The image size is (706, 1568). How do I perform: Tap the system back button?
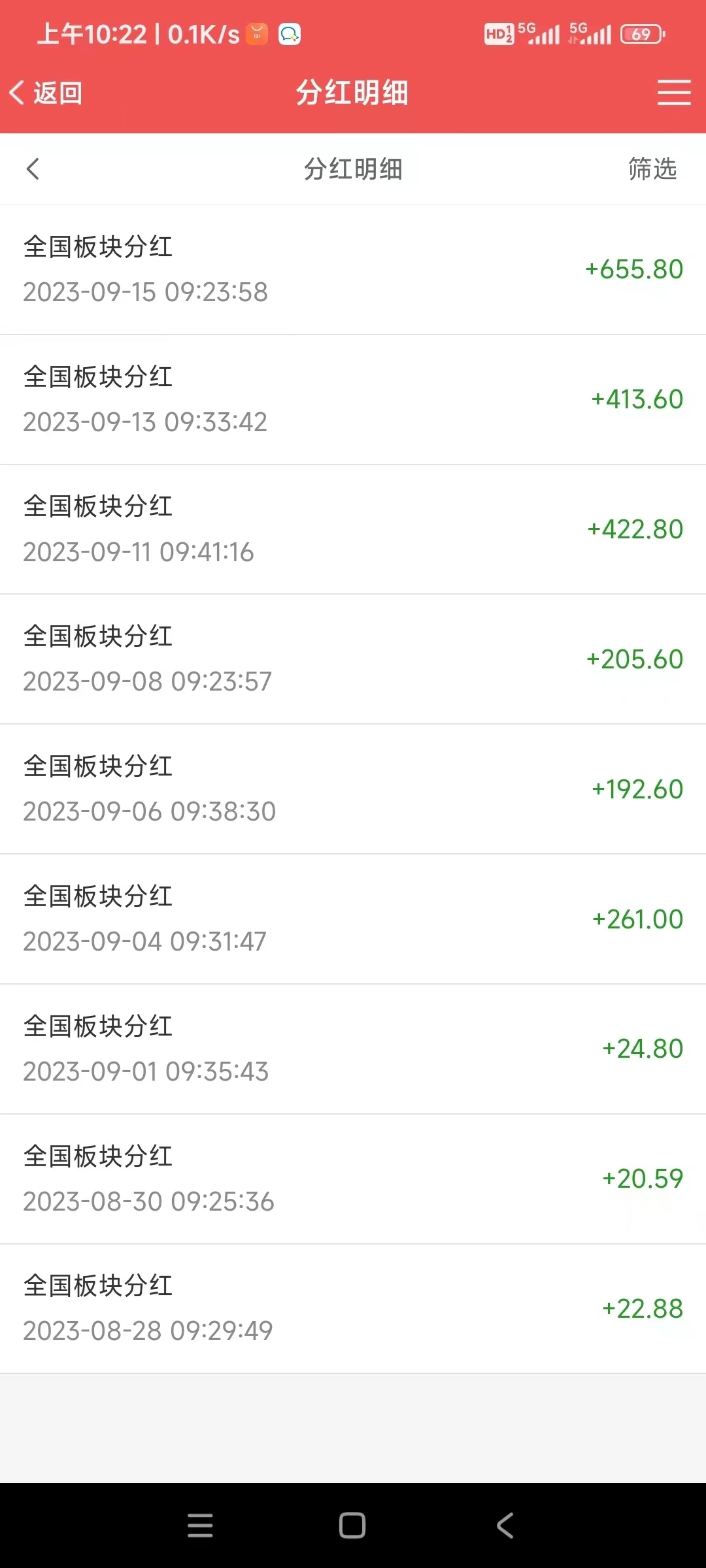505,1526
